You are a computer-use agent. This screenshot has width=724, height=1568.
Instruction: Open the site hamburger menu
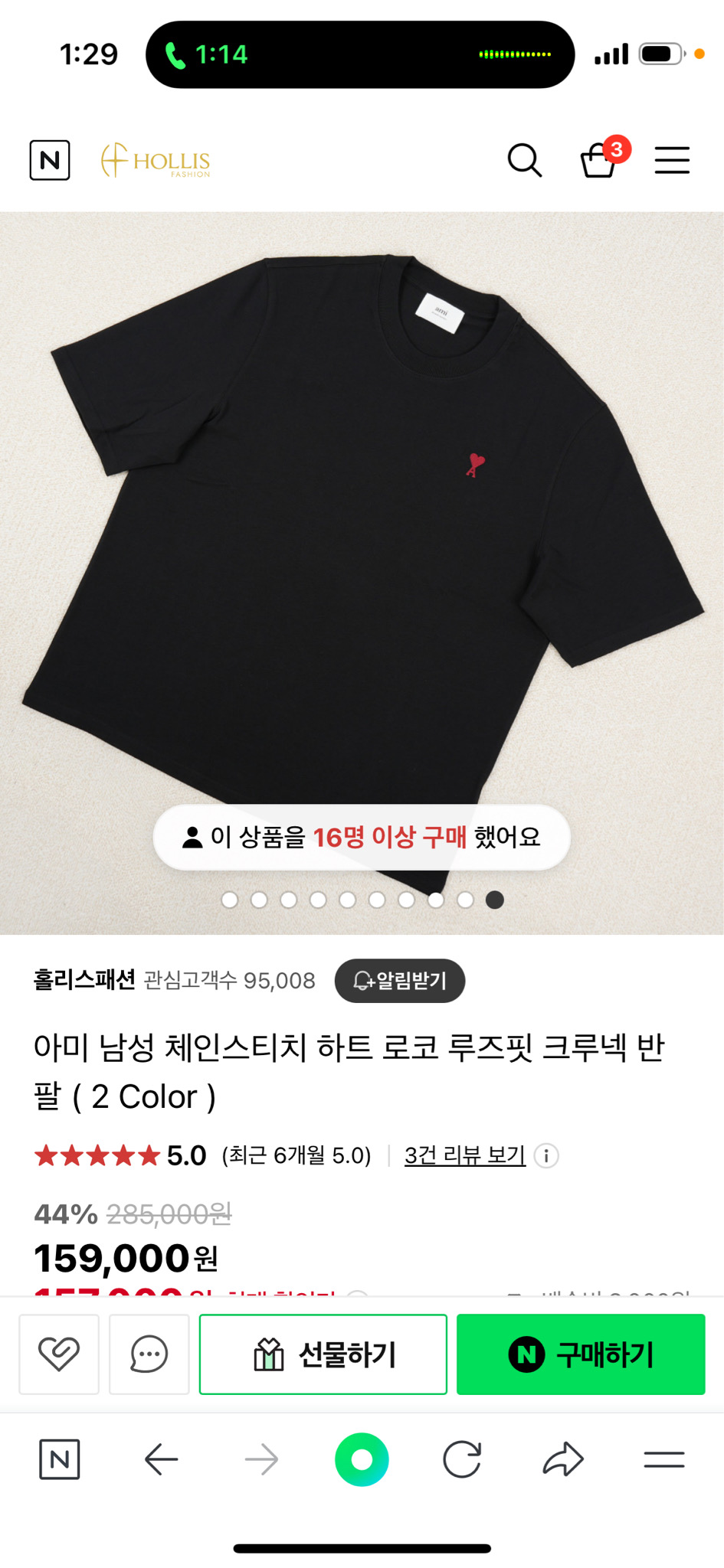click(x=672, y=161)
